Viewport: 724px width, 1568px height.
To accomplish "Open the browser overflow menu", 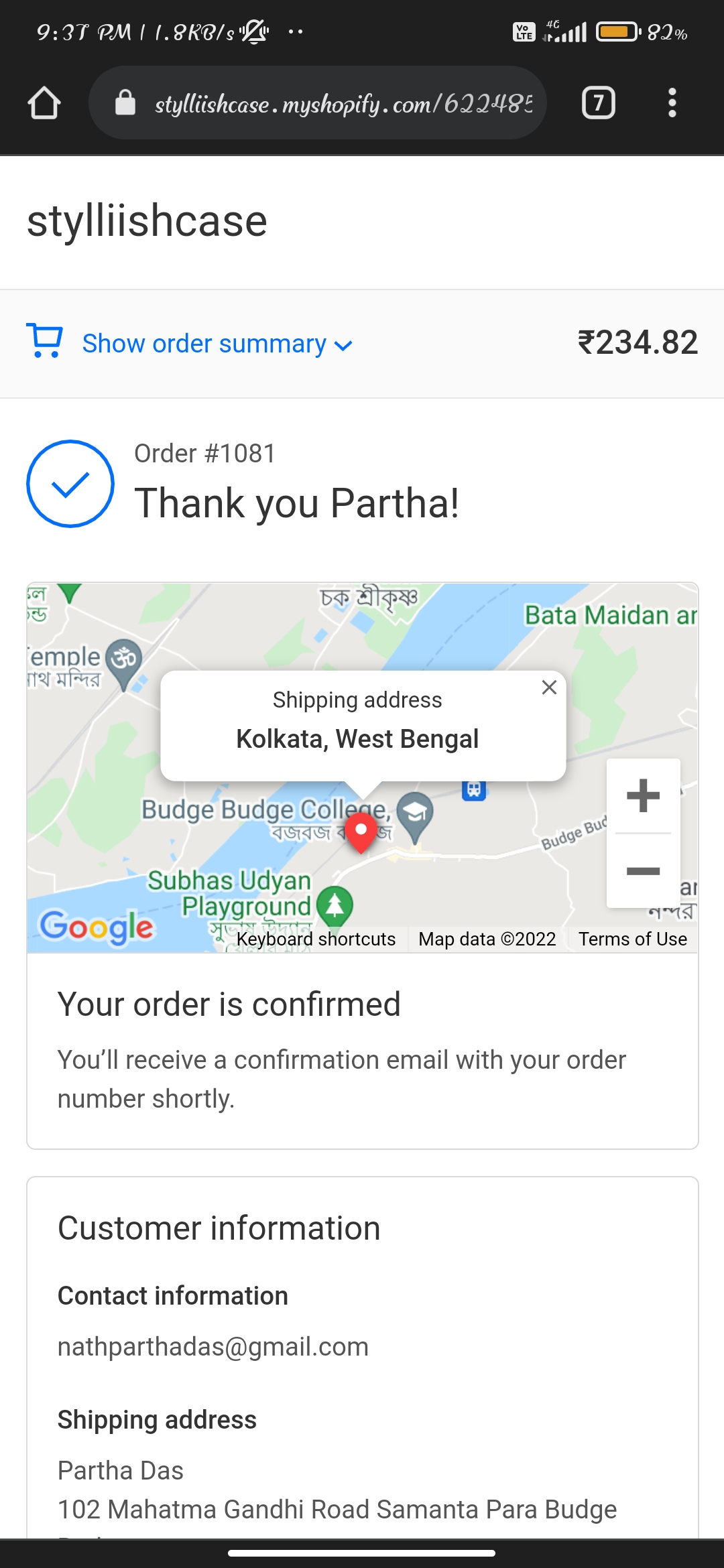I will pyautogui.click(x=672, y=103).
